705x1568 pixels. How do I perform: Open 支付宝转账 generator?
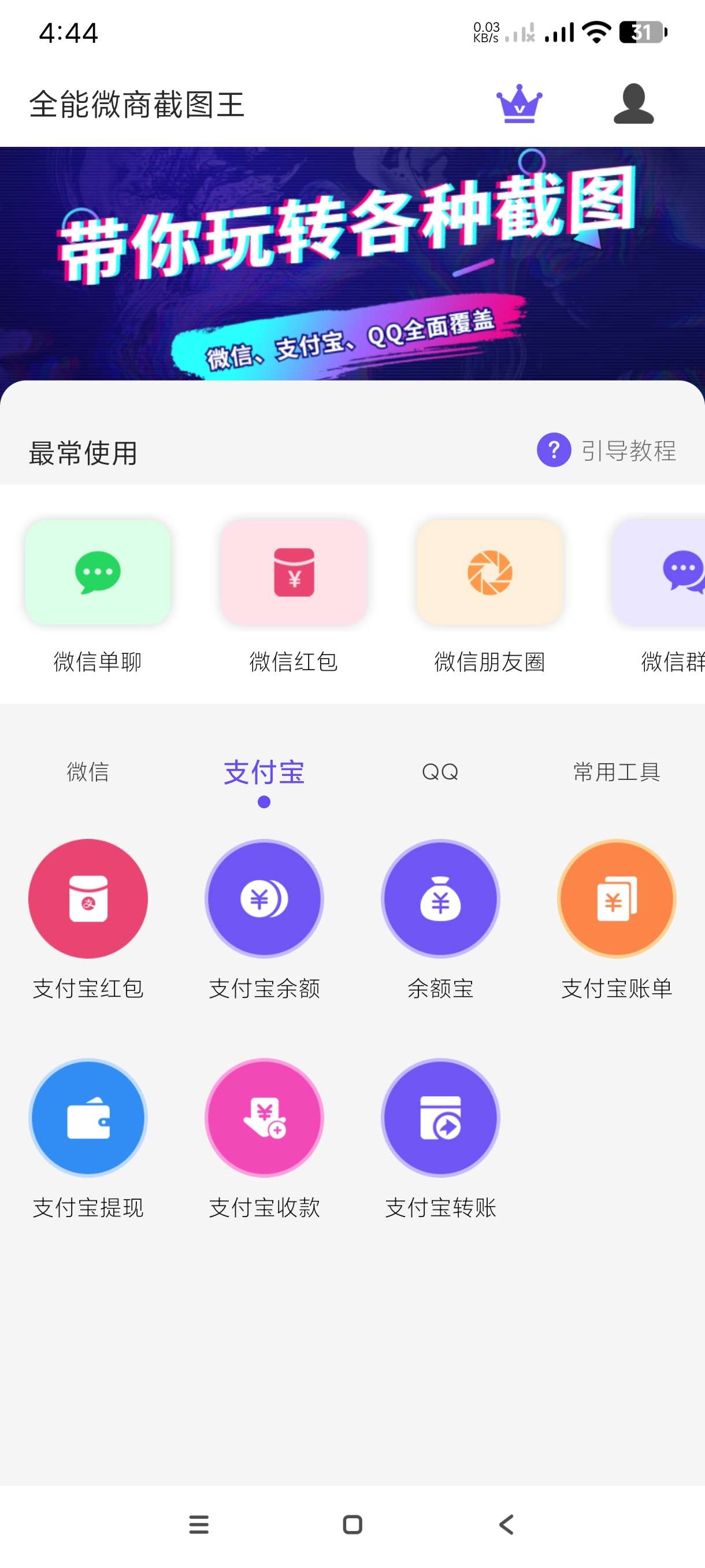click(x=440, y=1118)
